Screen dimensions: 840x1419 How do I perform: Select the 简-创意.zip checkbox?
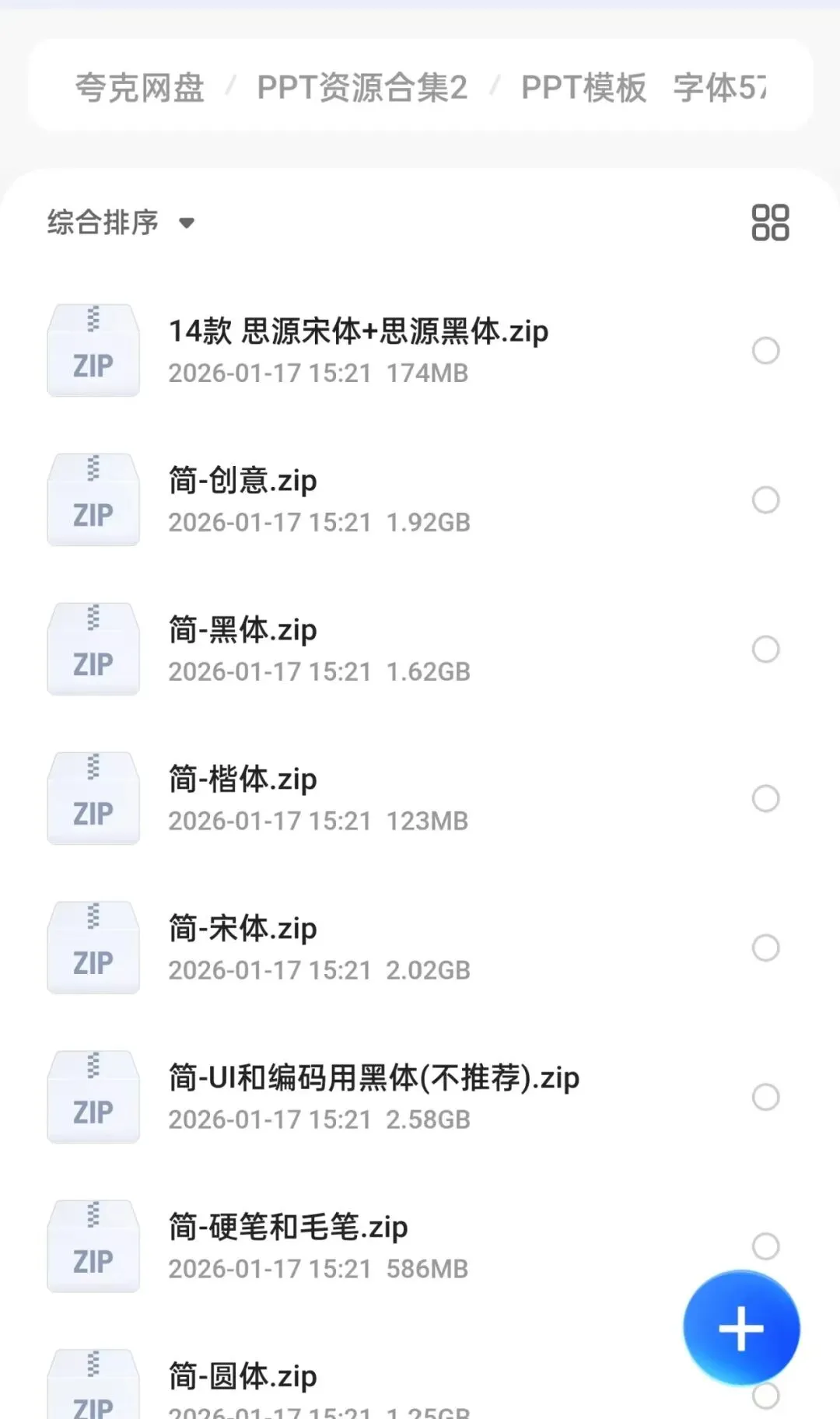click(x=765, y=500)
